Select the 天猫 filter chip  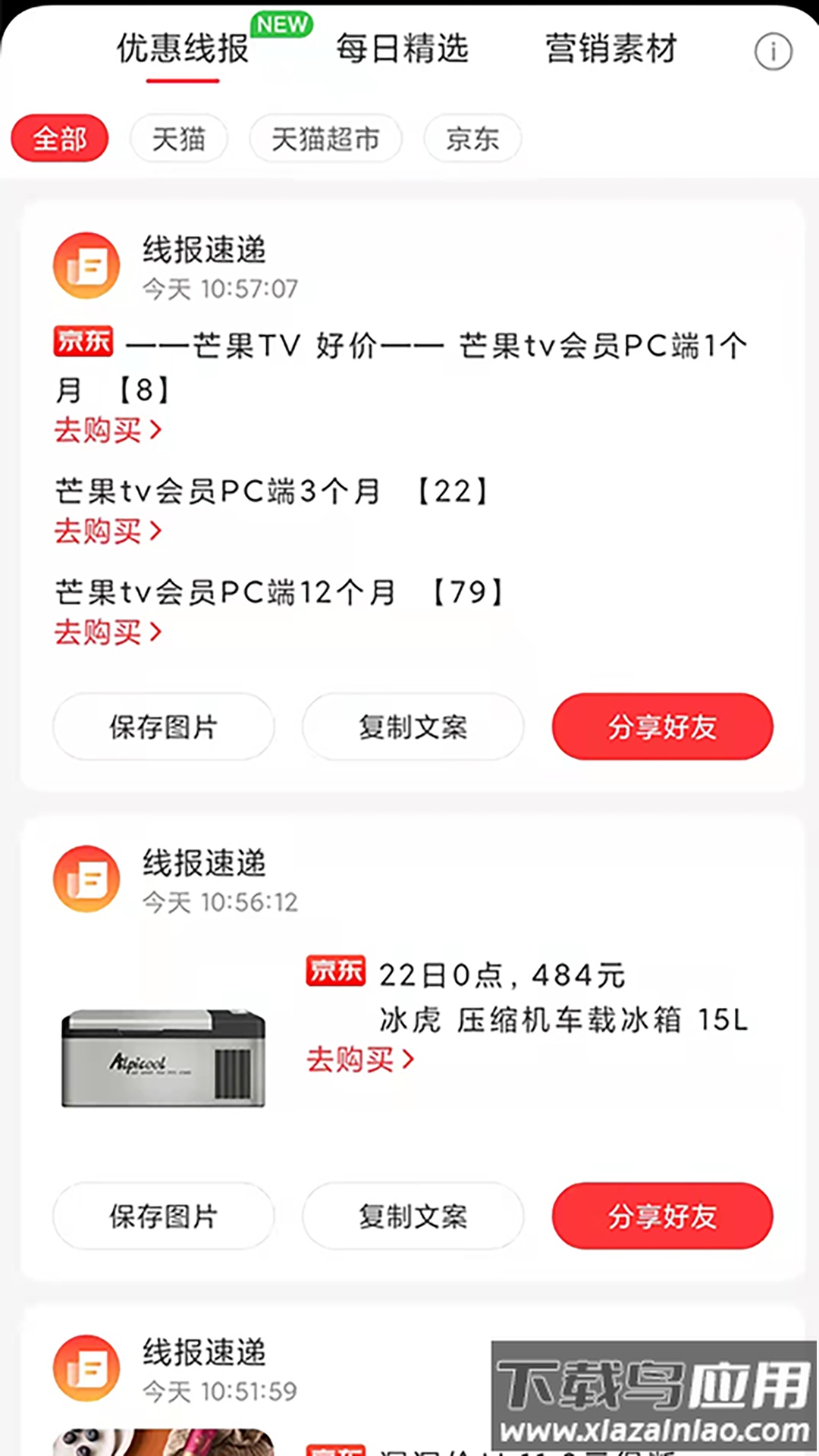tap(179, 139)
